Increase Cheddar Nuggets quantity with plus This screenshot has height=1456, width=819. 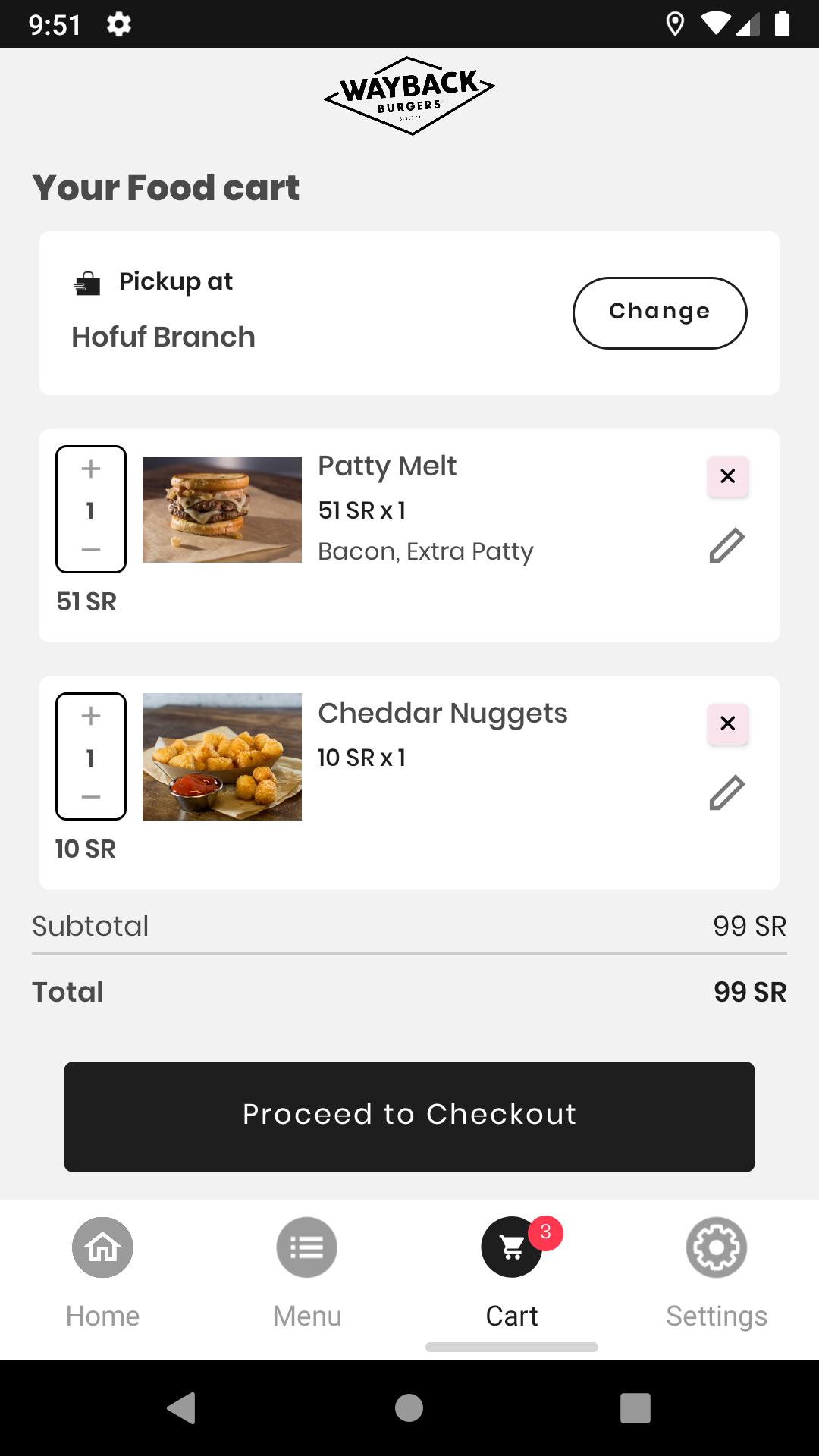coord(91,716)
